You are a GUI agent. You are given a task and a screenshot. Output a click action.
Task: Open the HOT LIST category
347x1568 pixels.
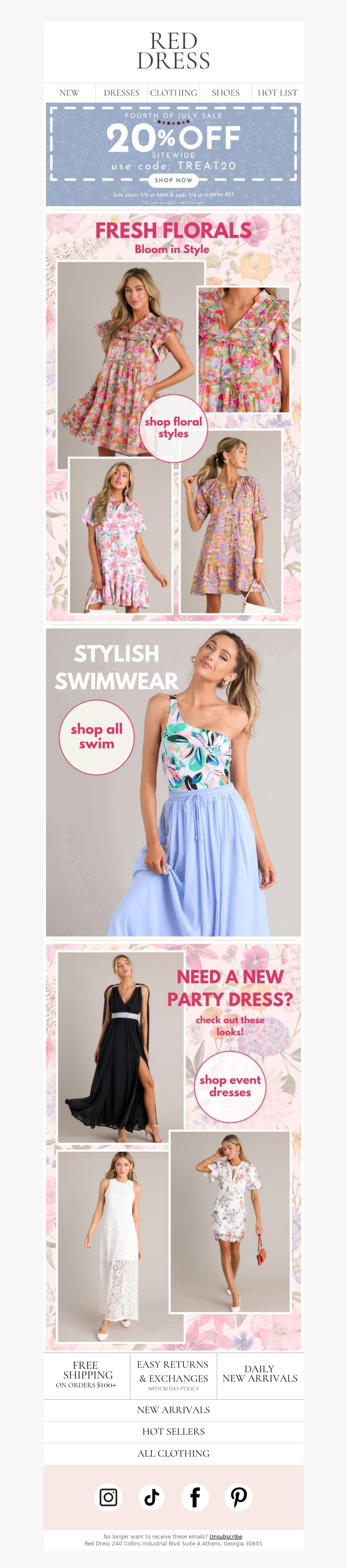(x=277, y=93)
